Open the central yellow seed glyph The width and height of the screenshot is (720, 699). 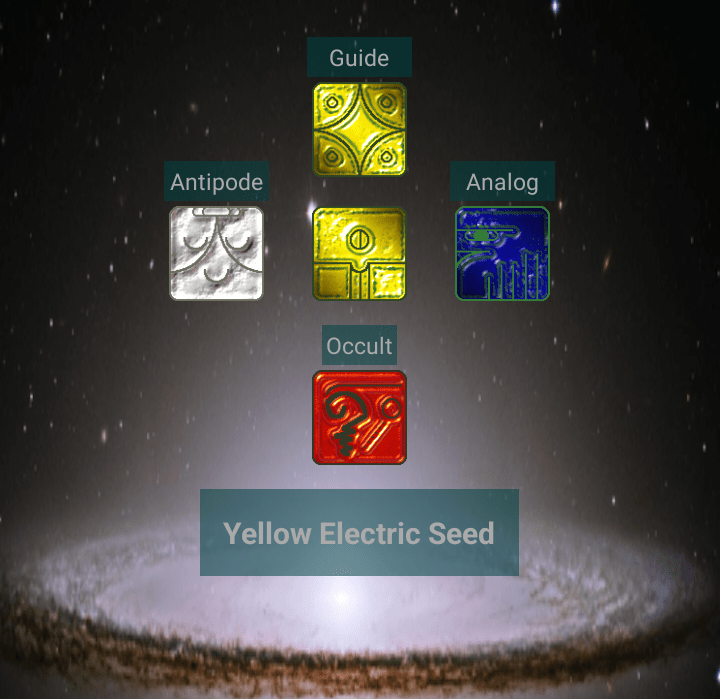coord(359,253)
